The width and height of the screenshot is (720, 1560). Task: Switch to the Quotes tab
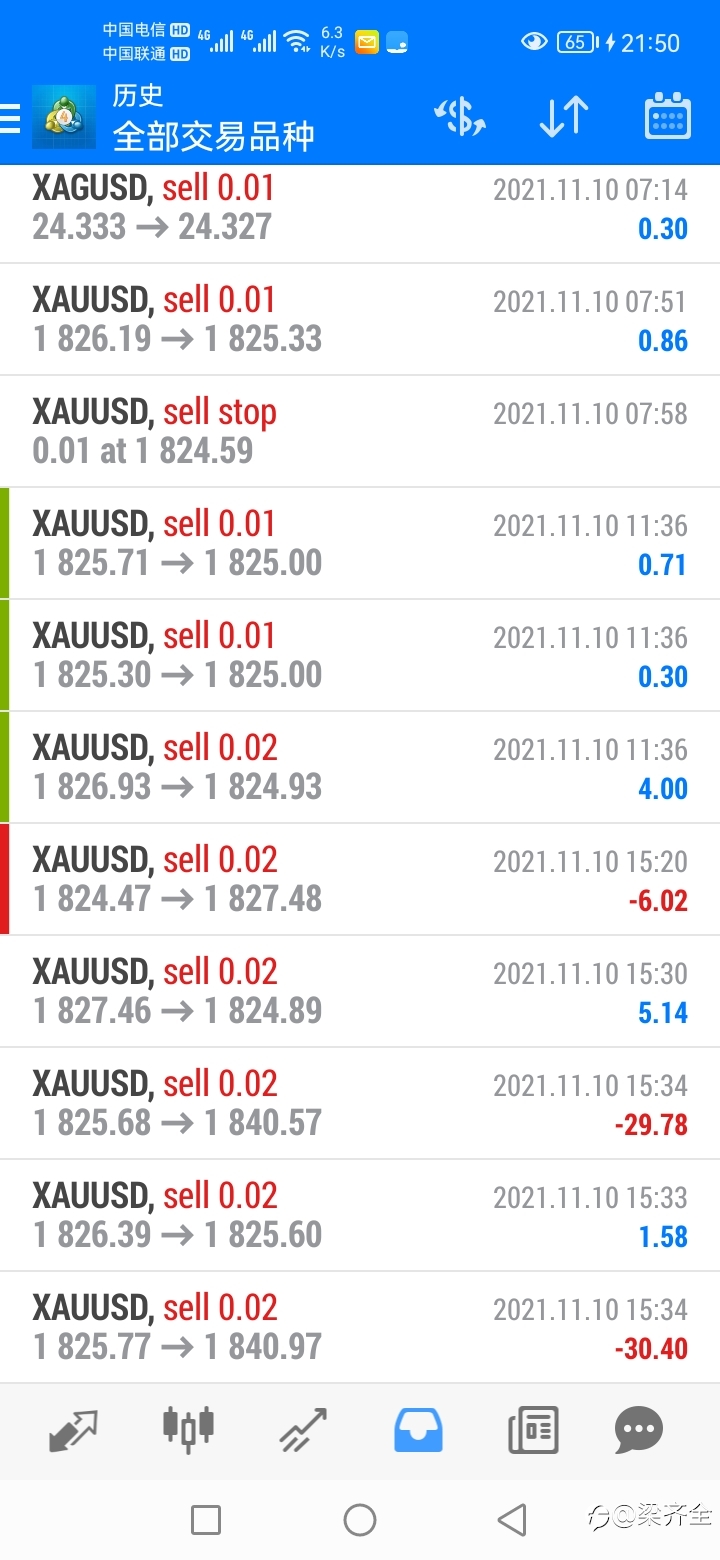[73, 1430]
